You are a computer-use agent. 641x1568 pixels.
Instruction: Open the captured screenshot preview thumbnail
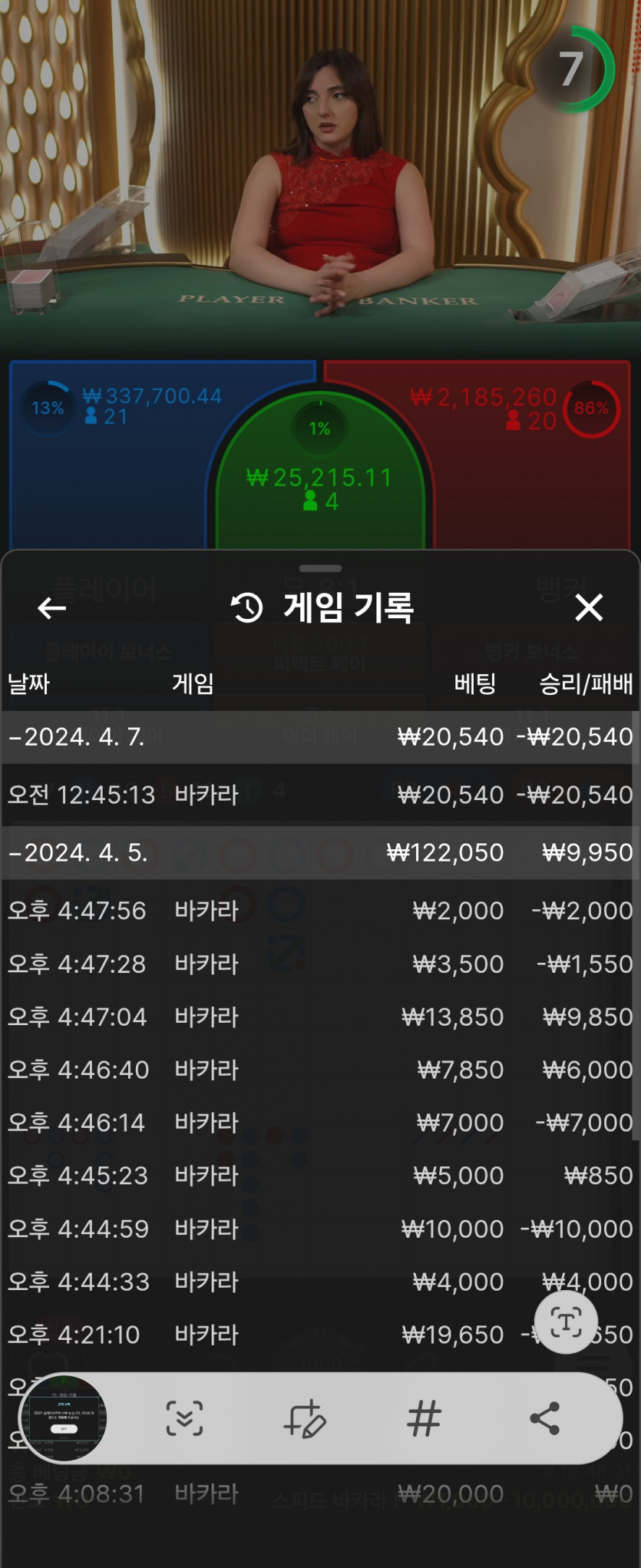pos(64,1418)
